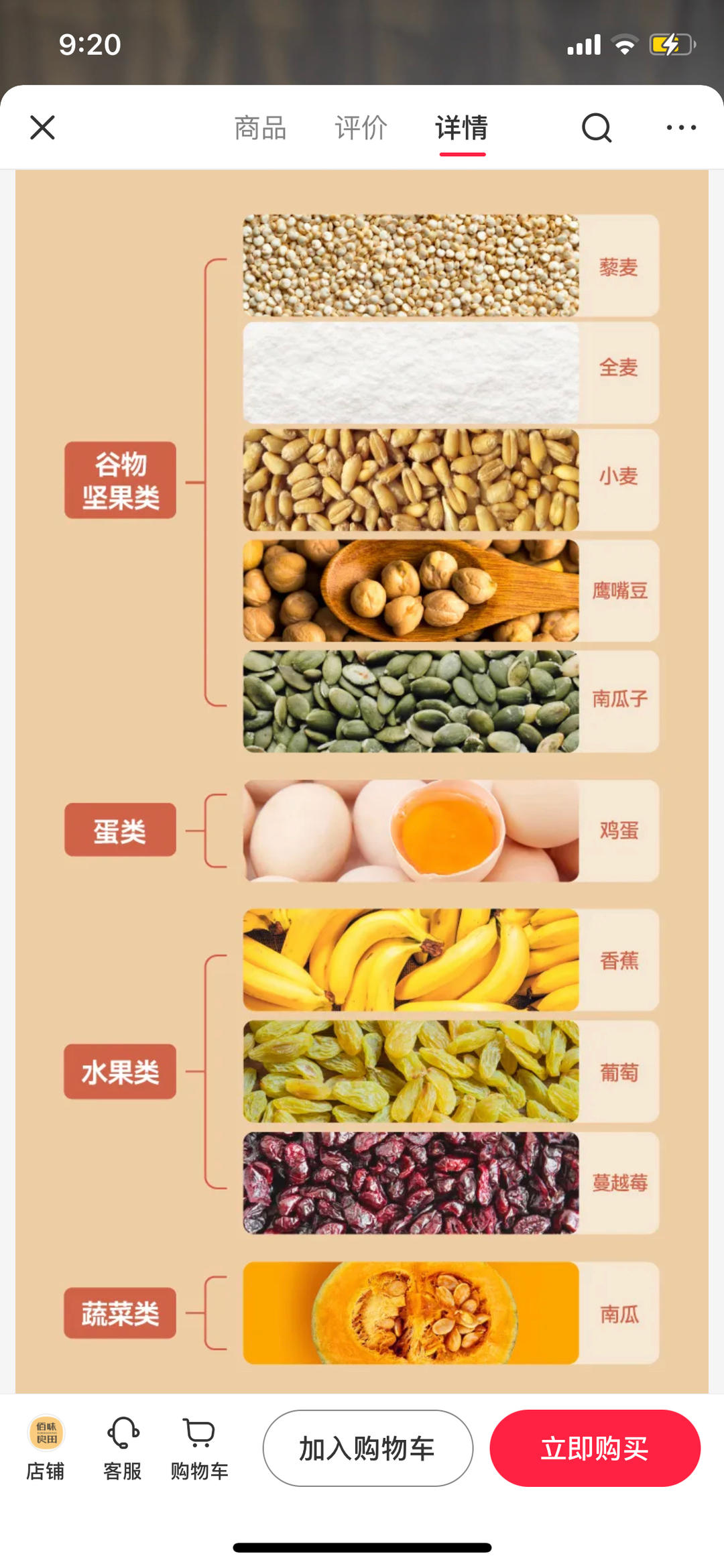Select the 详情 tab

[x=461, y=127]
